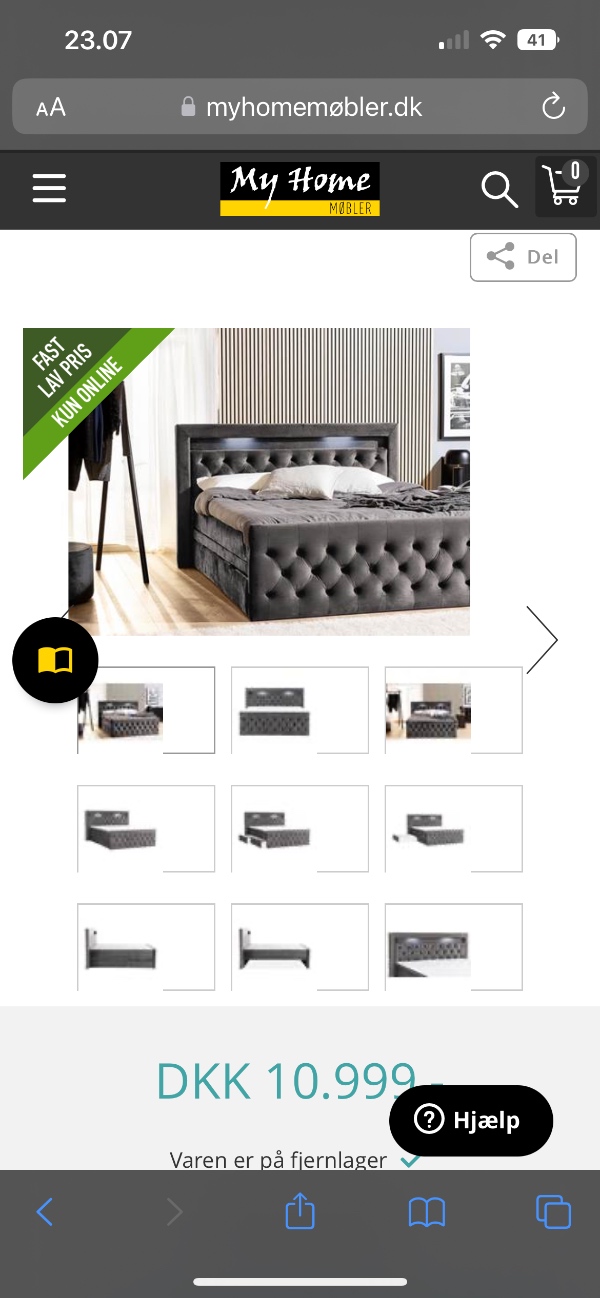Open the yellow book catalog button
The image size is (600, 1298).
[55, 660]
